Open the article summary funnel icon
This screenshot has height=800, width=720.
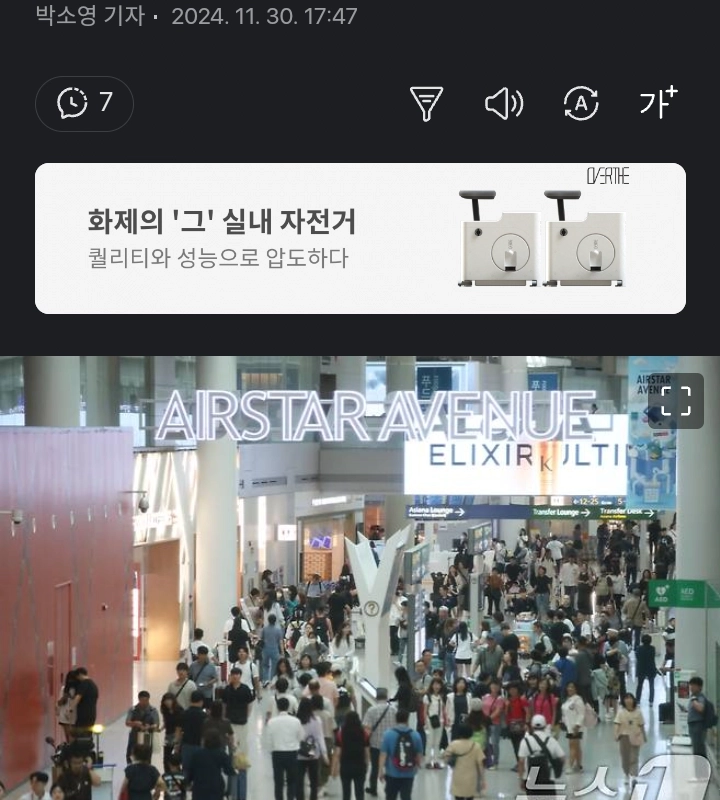click(x=426, y=103)
